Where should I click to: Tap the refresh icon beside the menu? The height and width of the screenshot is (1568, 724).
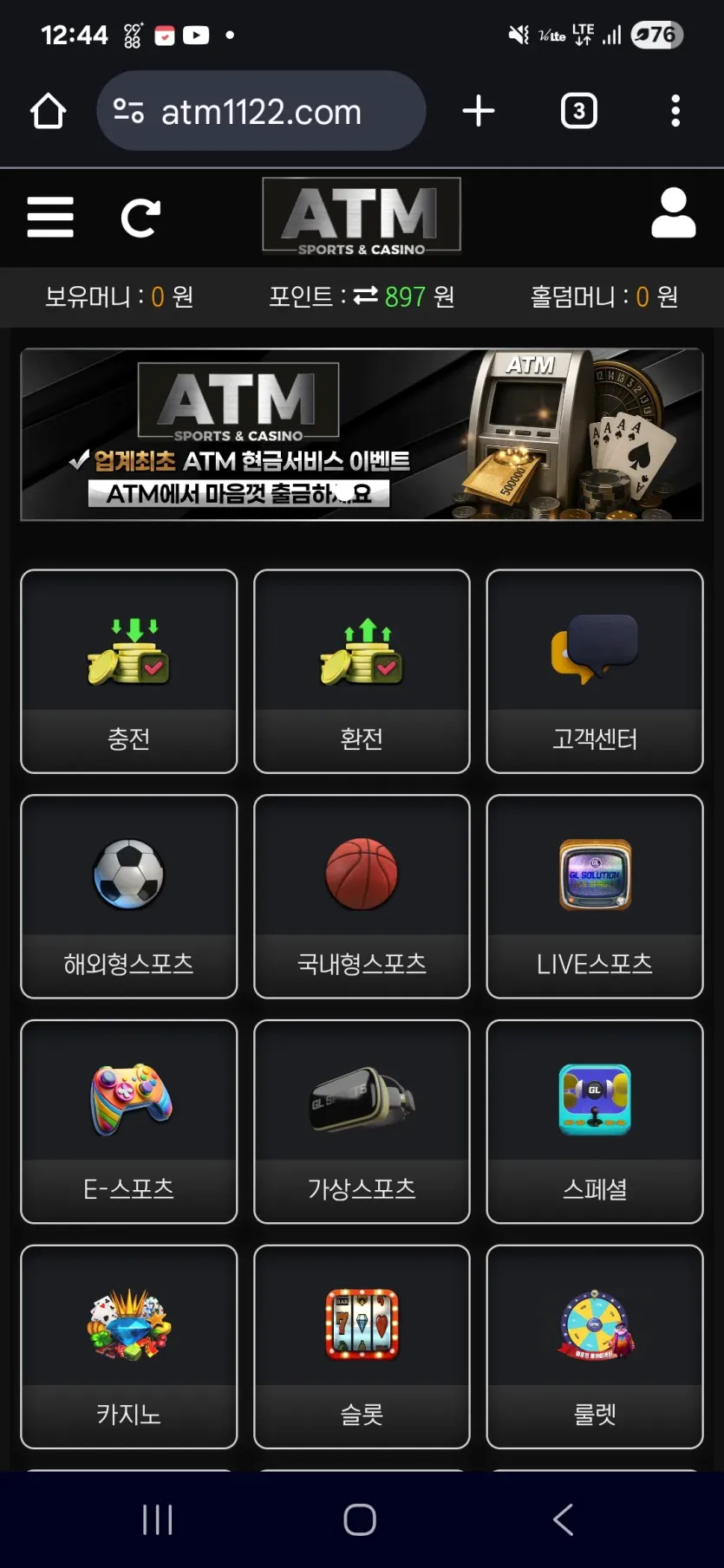(141, 218)
